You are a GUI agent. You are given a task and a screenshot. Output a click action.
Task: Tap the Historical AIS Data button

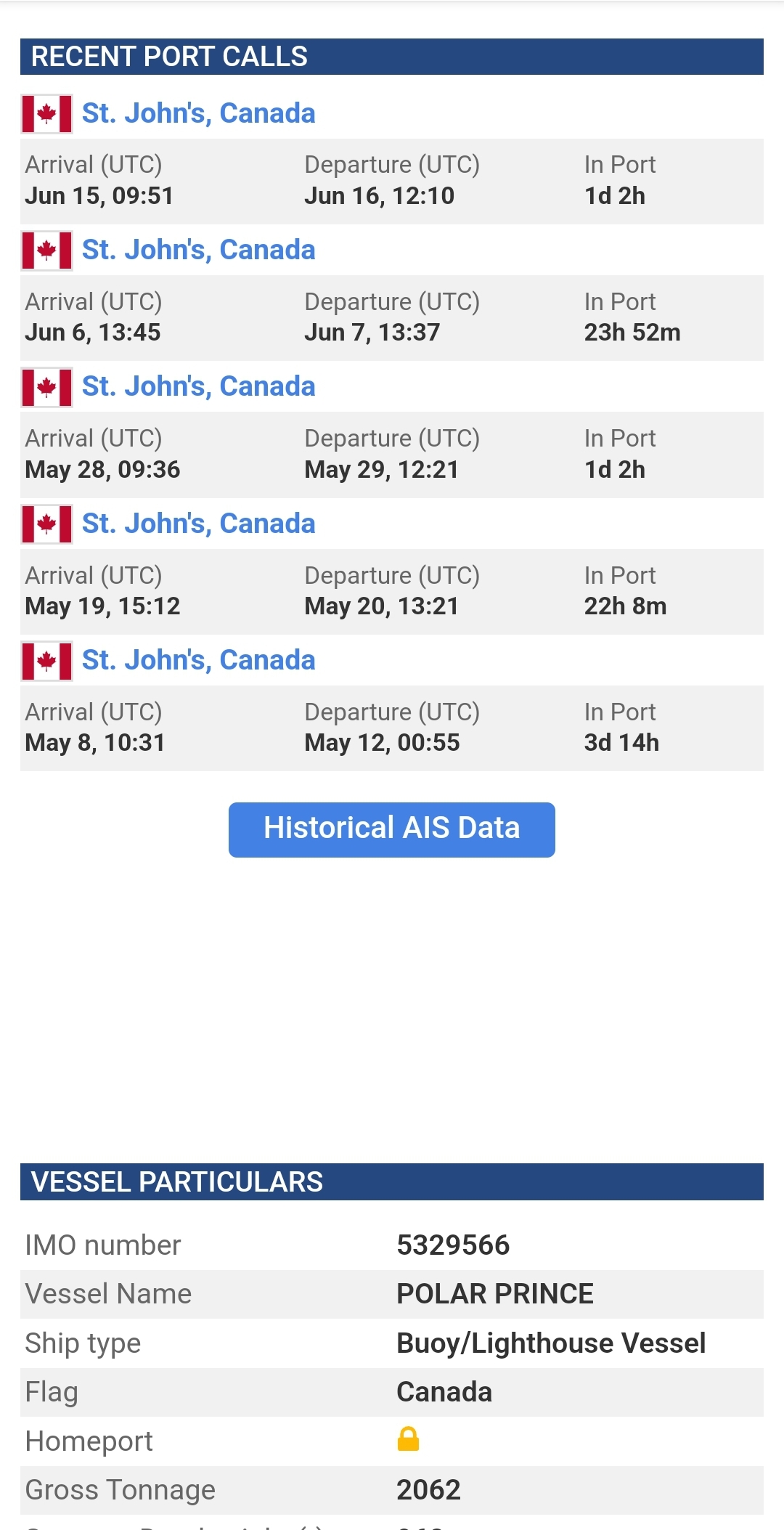pos(392,829)
